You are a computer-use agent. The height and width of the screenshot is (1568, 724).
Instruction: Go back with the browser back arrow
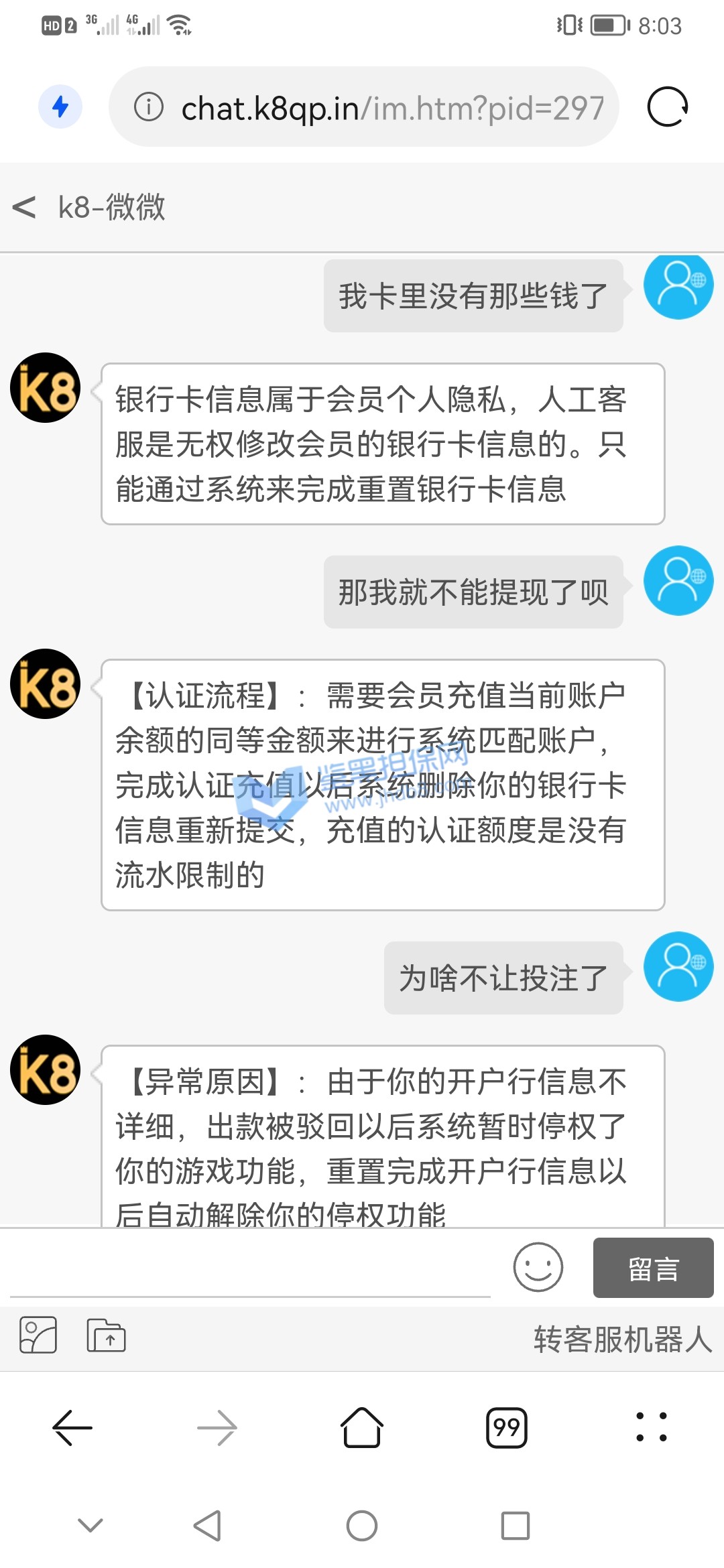72,1427
